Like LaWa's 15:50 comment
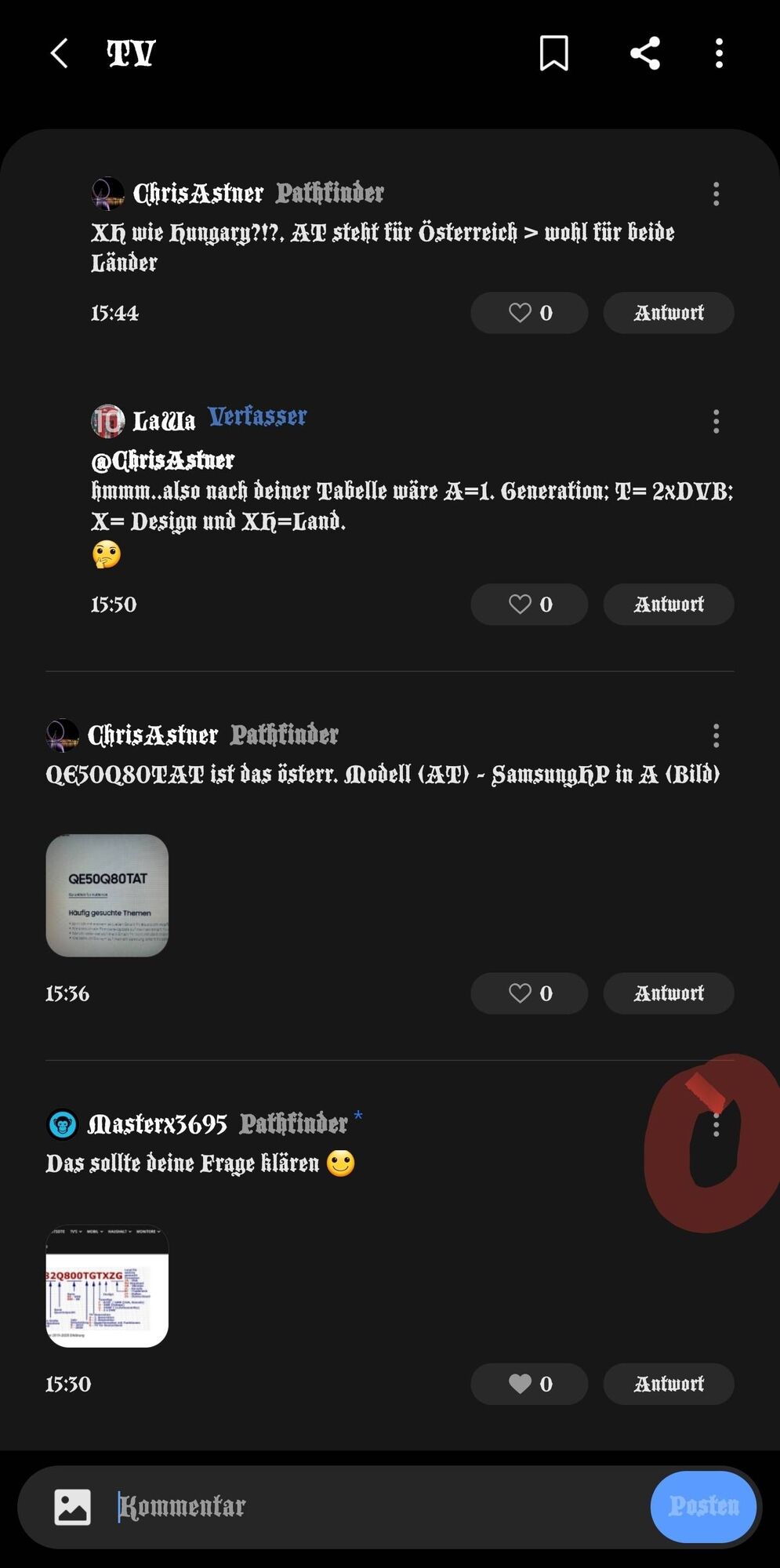 pos(529,604)
